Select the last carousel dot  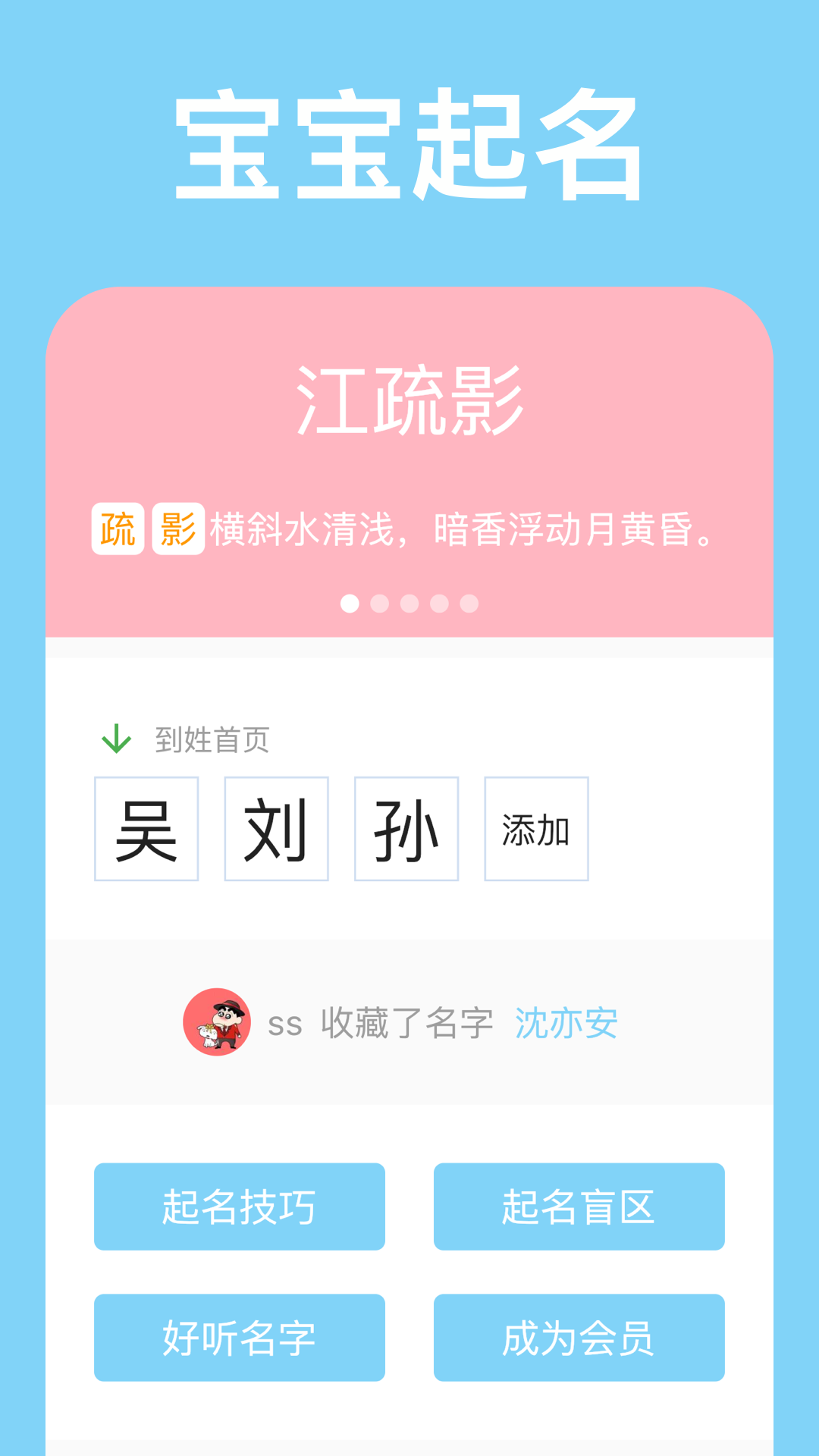click(469, 603)
